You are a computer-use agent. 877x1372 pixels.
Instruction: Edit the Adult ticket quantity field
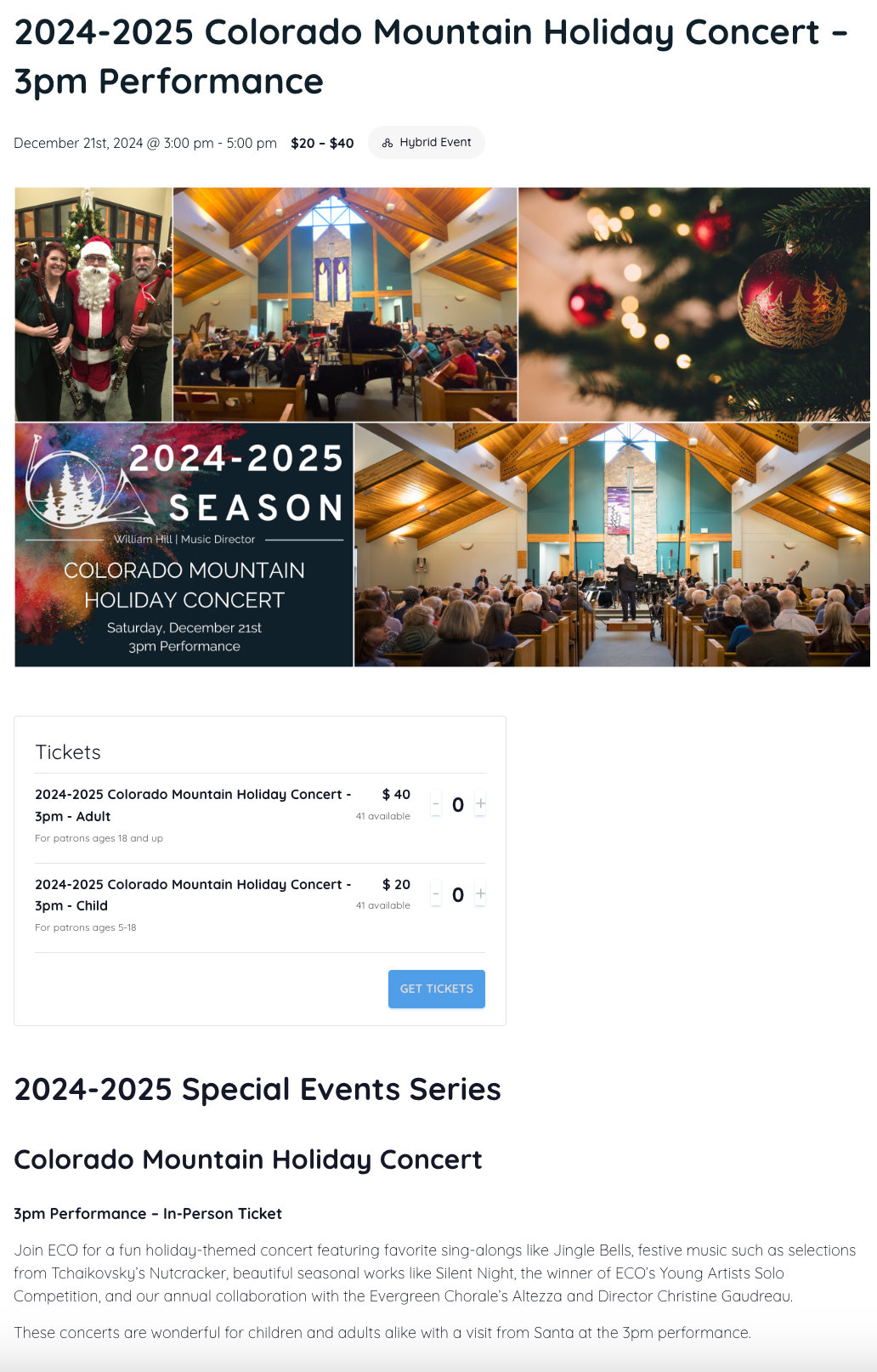458,805
